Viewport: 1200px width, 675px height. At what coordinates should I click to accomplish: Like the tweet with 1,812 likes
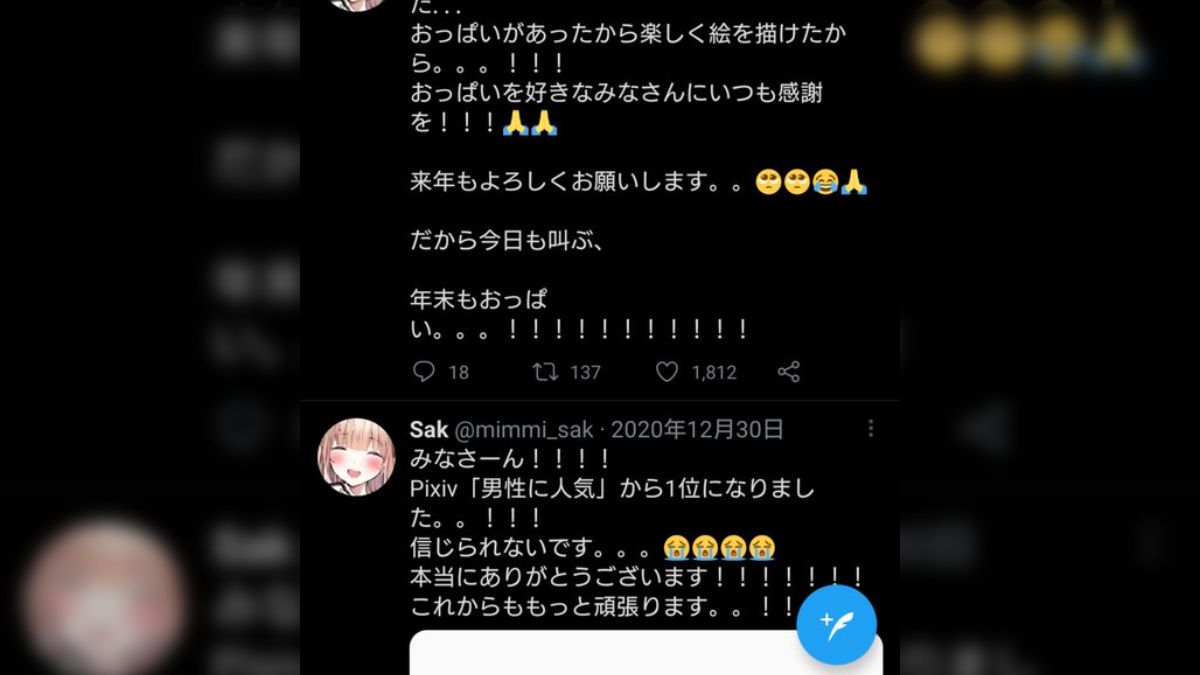667,372
